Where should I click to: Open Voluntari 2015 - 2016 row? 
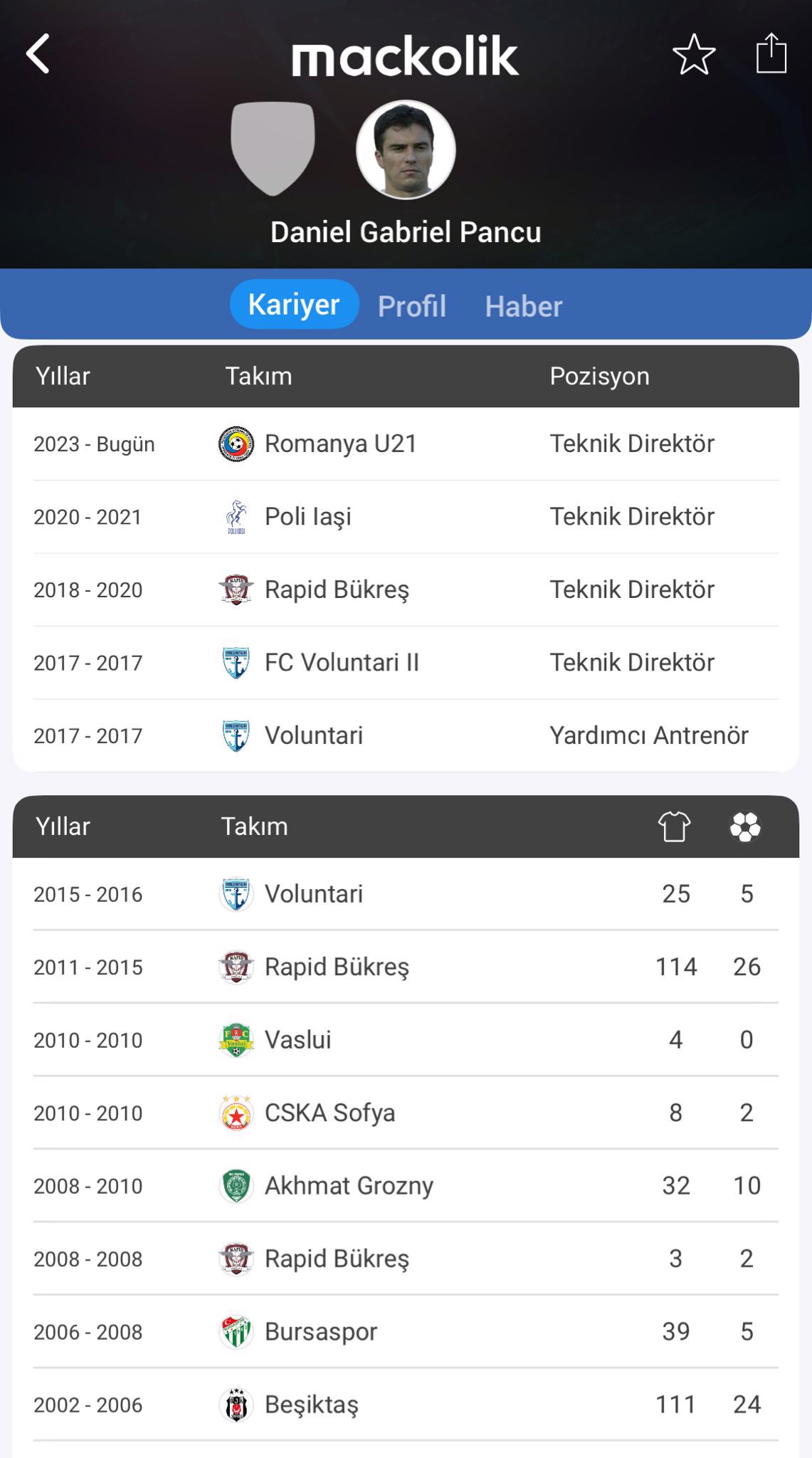click(314, 894)
